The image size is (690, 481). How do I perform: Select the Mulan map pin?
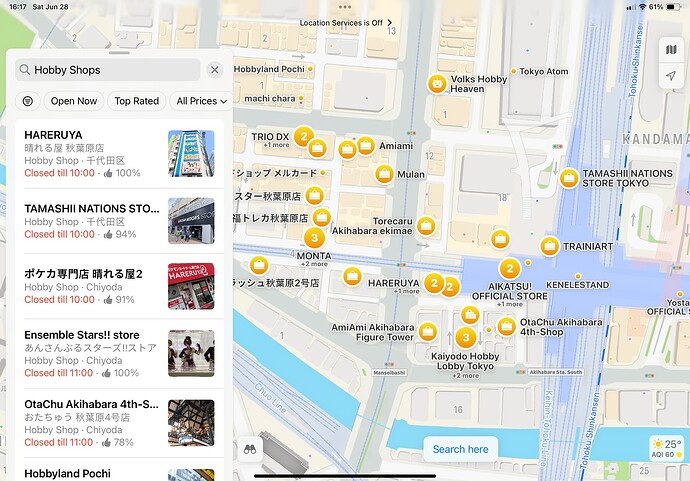pos(383,174)
